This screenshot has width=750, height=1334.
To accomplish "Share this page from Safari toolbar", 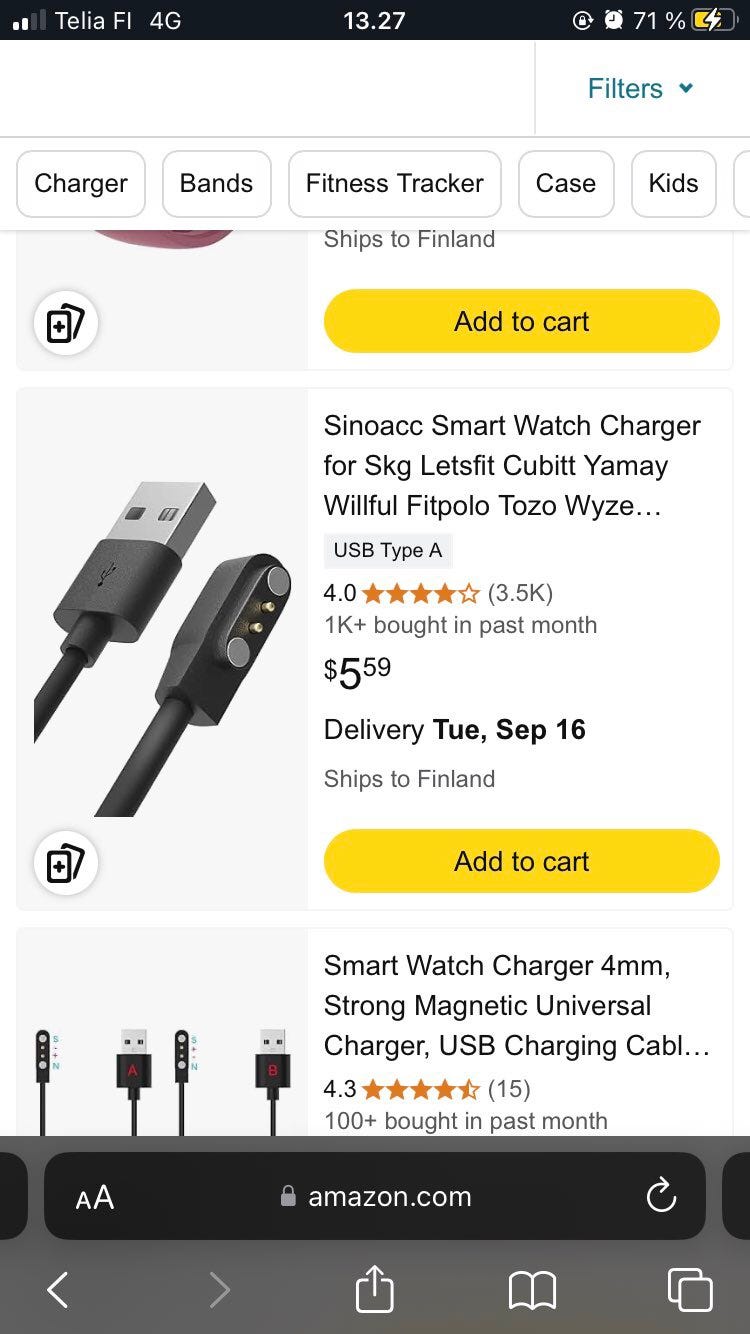I will tap(375, 1289).
